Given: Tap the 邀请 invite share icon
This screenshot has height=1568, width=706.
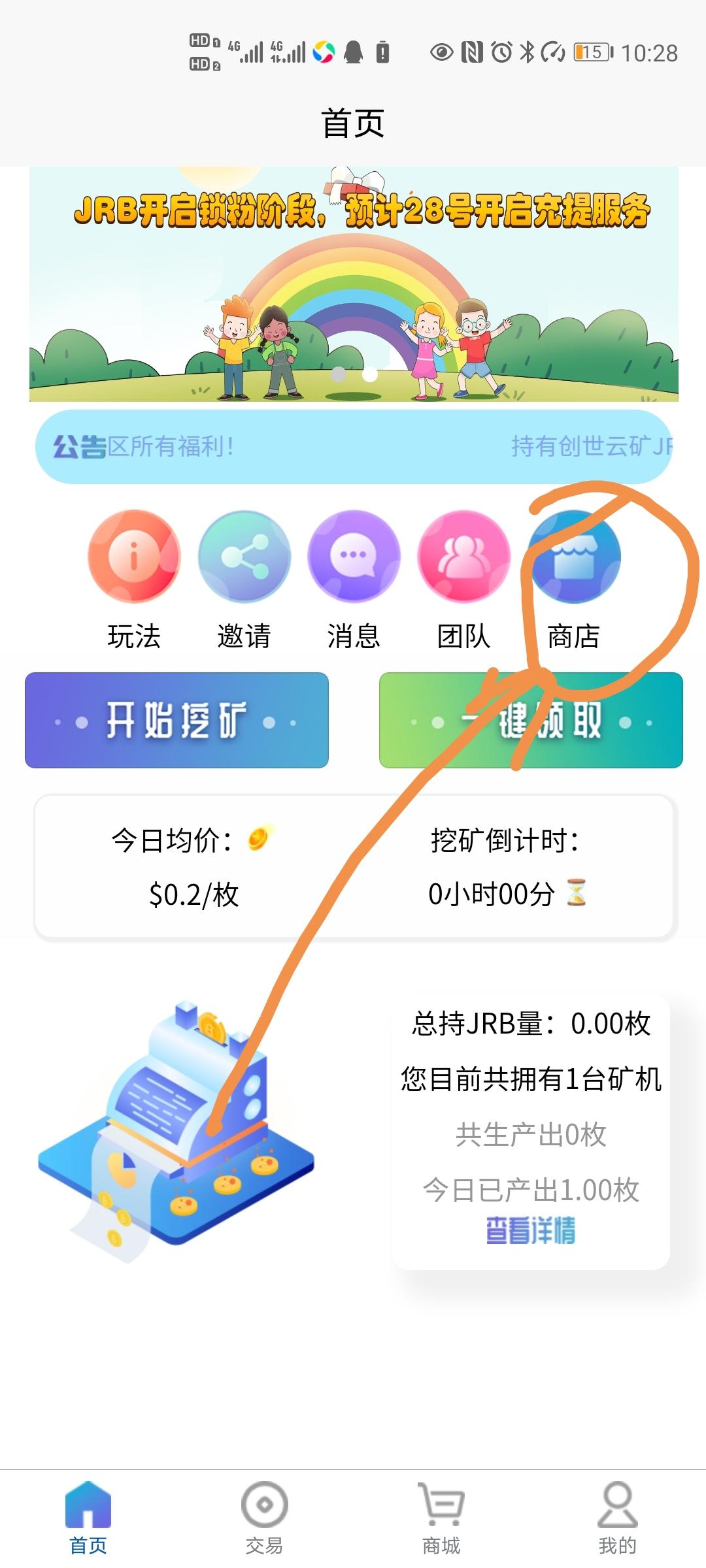Looking at the screenshot, I should click(243, 556).
